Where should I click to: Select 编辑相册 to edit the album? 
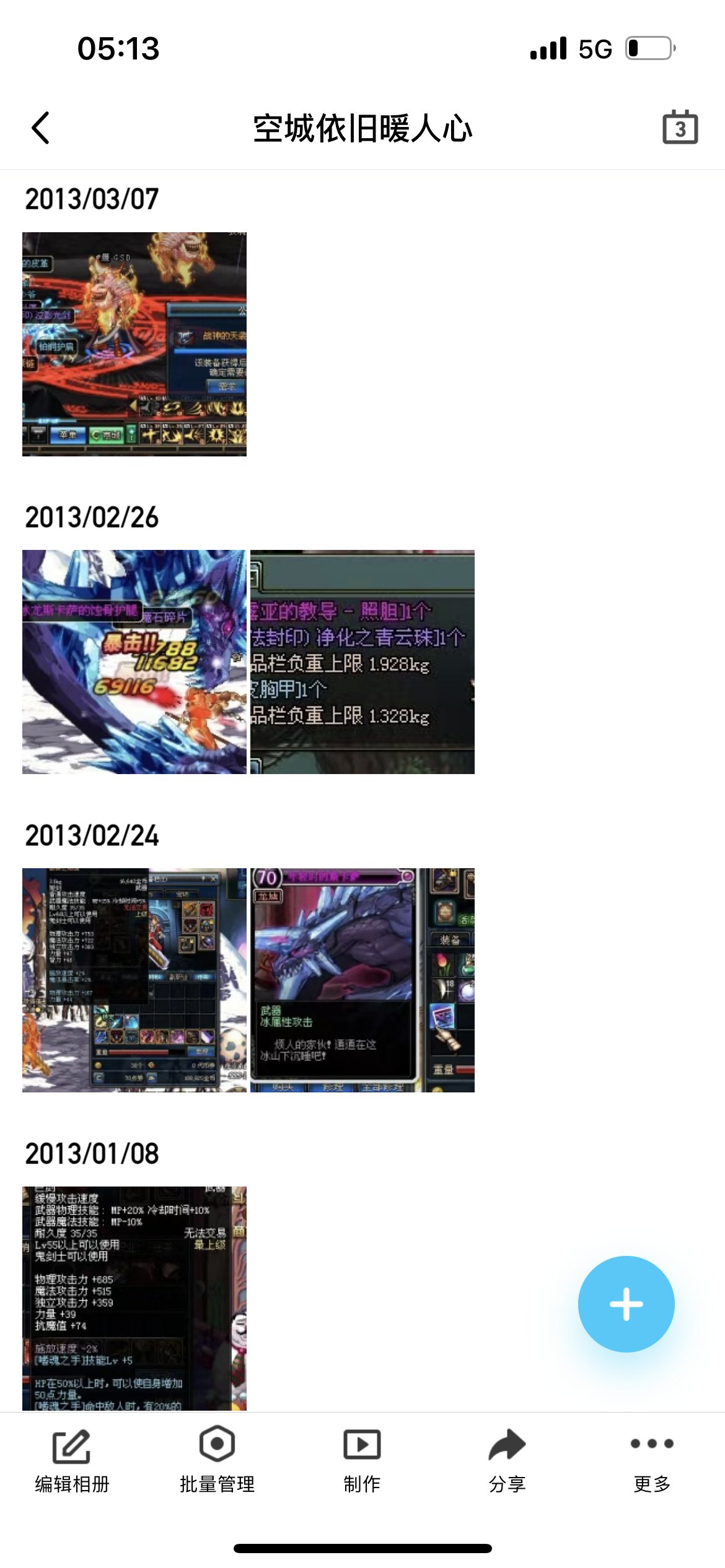(x=72, y=1461)
